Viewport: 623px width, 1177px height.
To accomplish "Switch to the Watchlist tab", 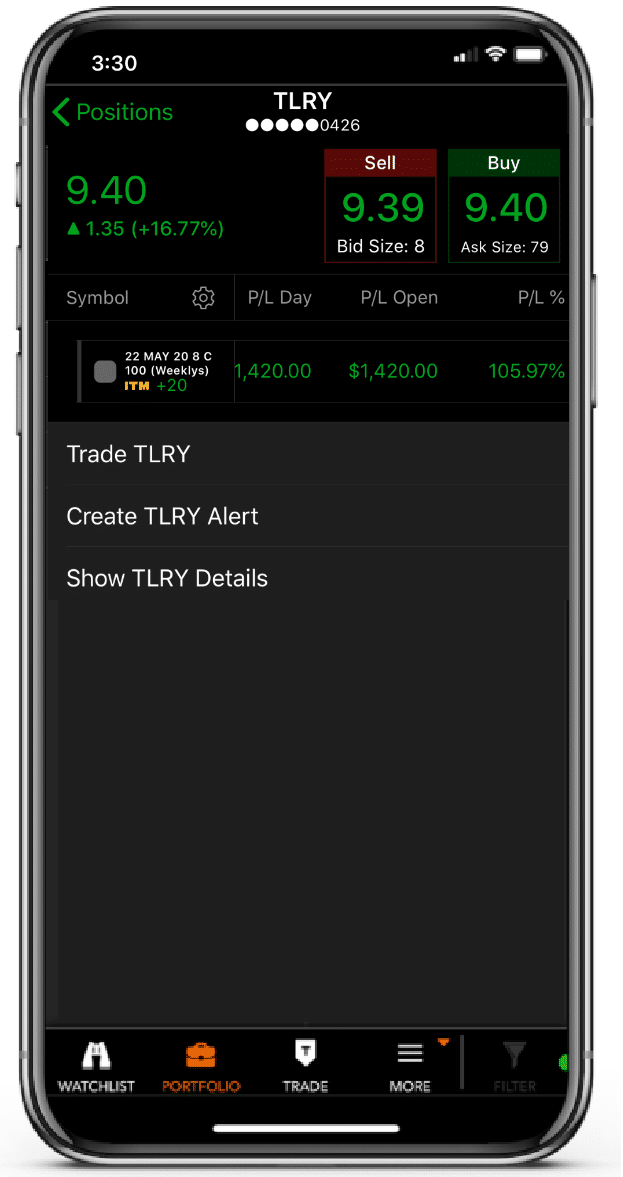I will click(96, 1066).
